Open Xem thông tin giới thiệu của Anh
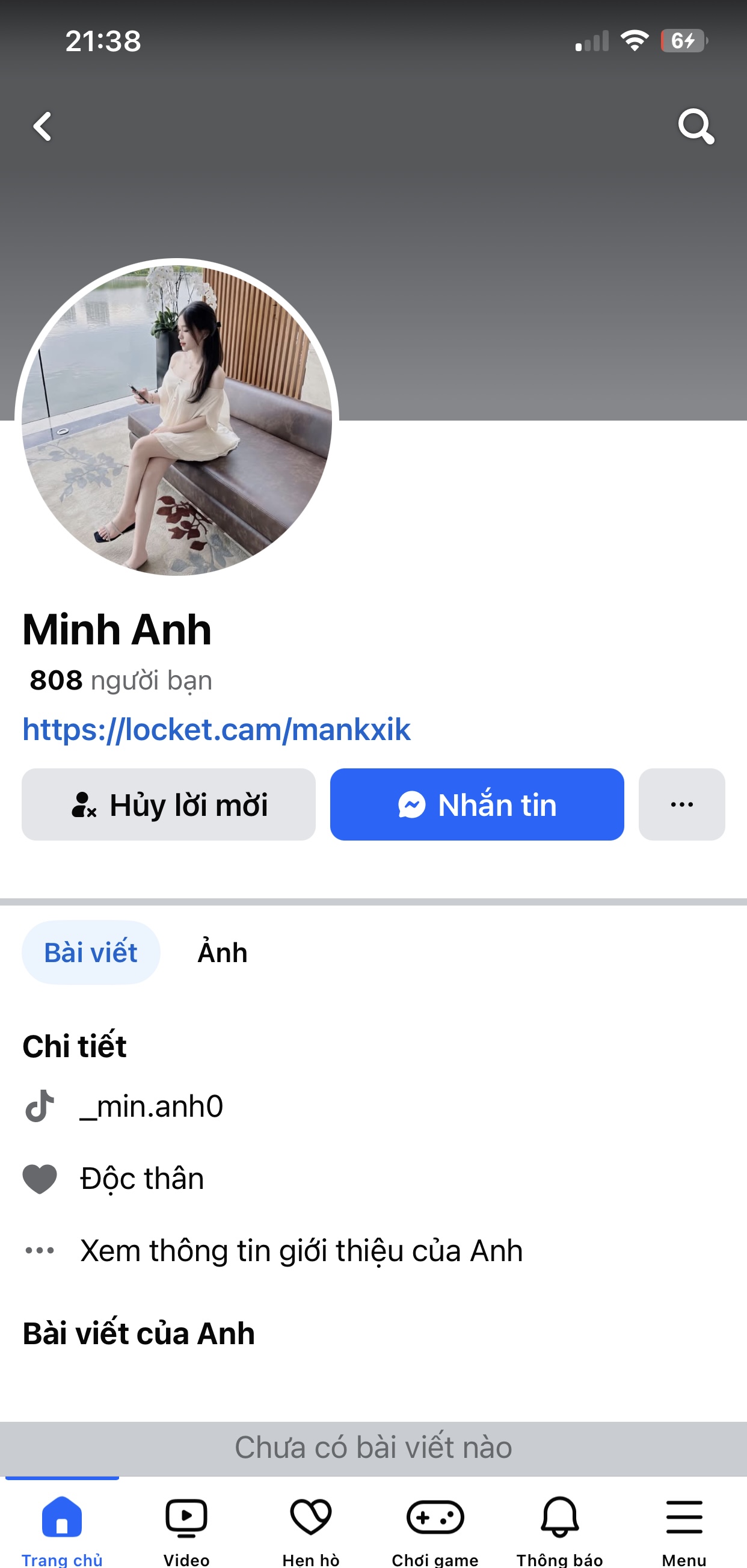747x1568 pixels. coord(301,1251)
